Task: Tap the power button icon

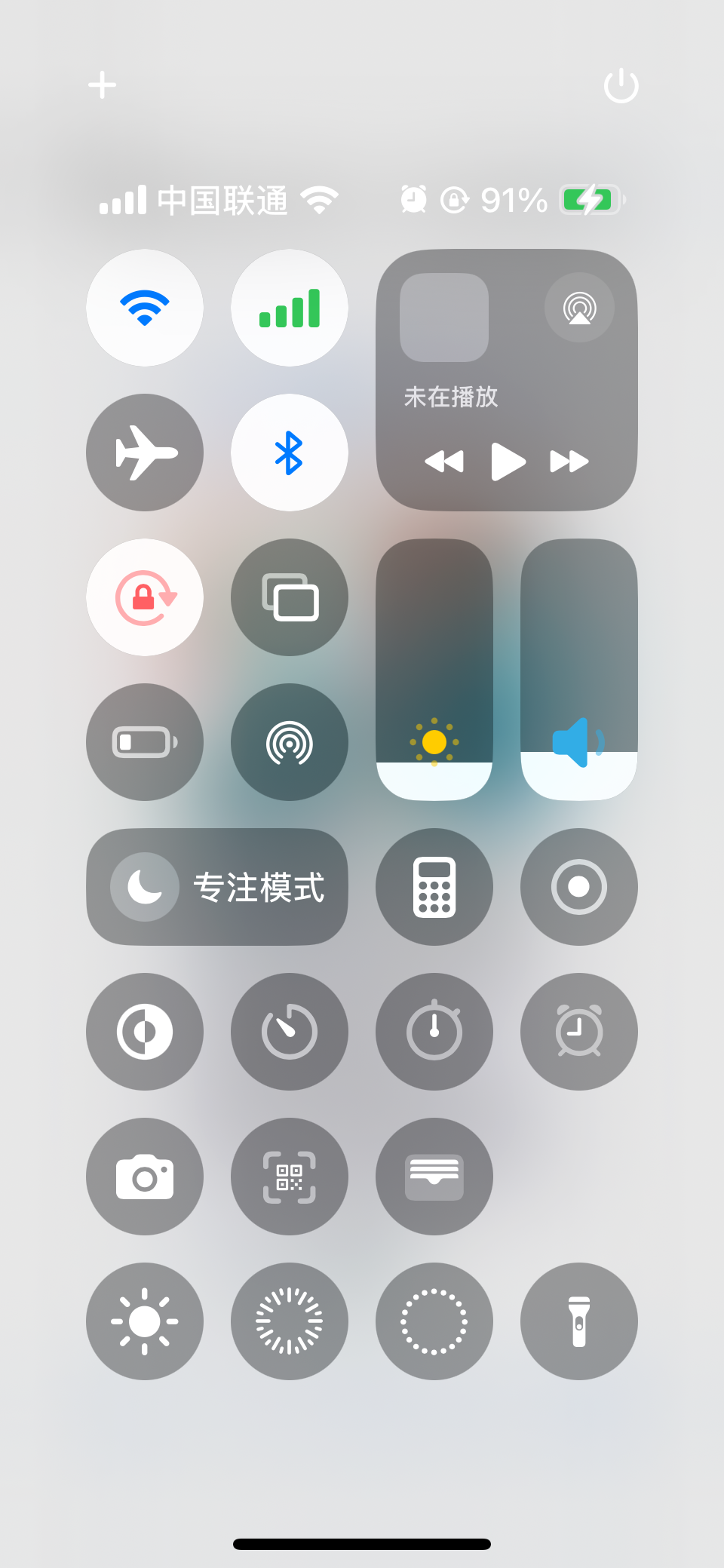Action: coord(621,85)
